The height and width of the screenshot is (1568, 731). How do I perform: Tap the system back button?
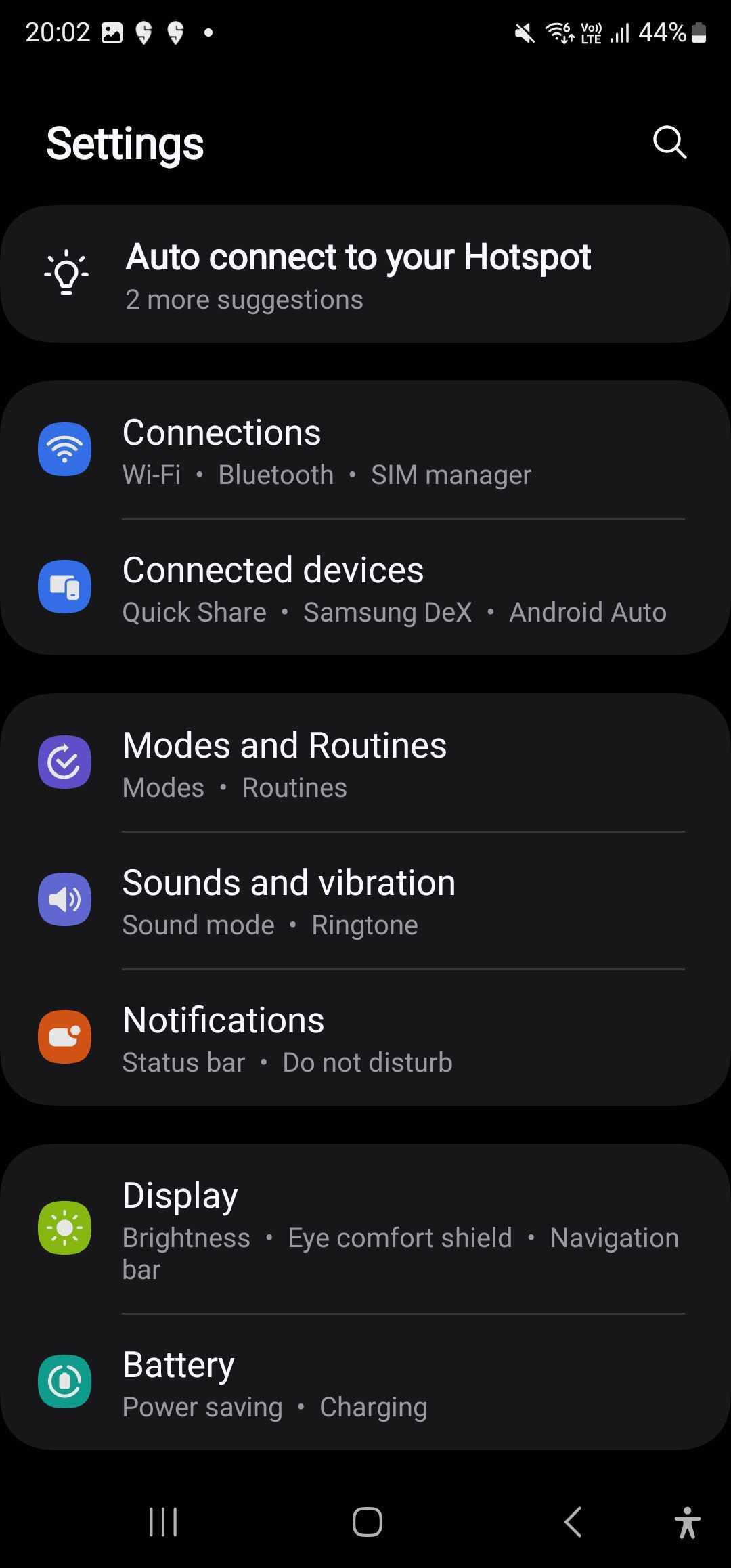(573, 1522)
